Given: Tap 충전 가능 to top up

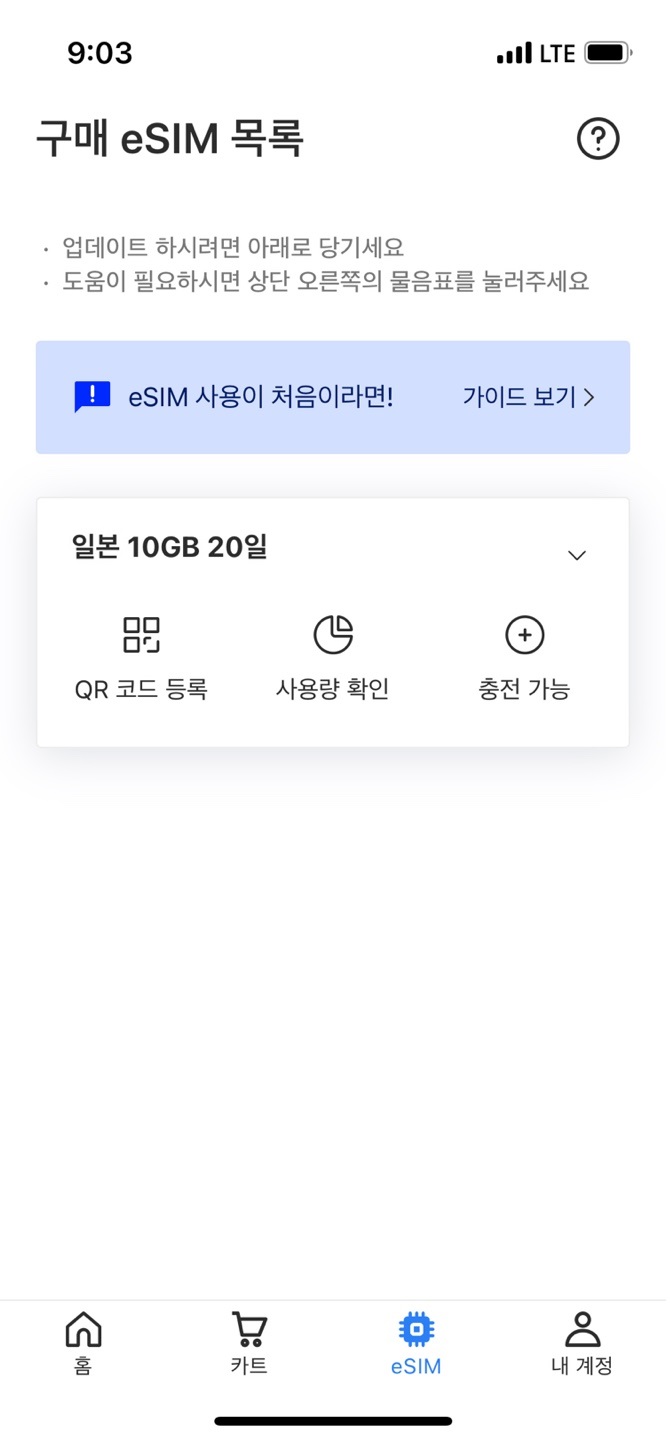Looking at the screenshot, I should pyautogui.click(x=524, y=657).
